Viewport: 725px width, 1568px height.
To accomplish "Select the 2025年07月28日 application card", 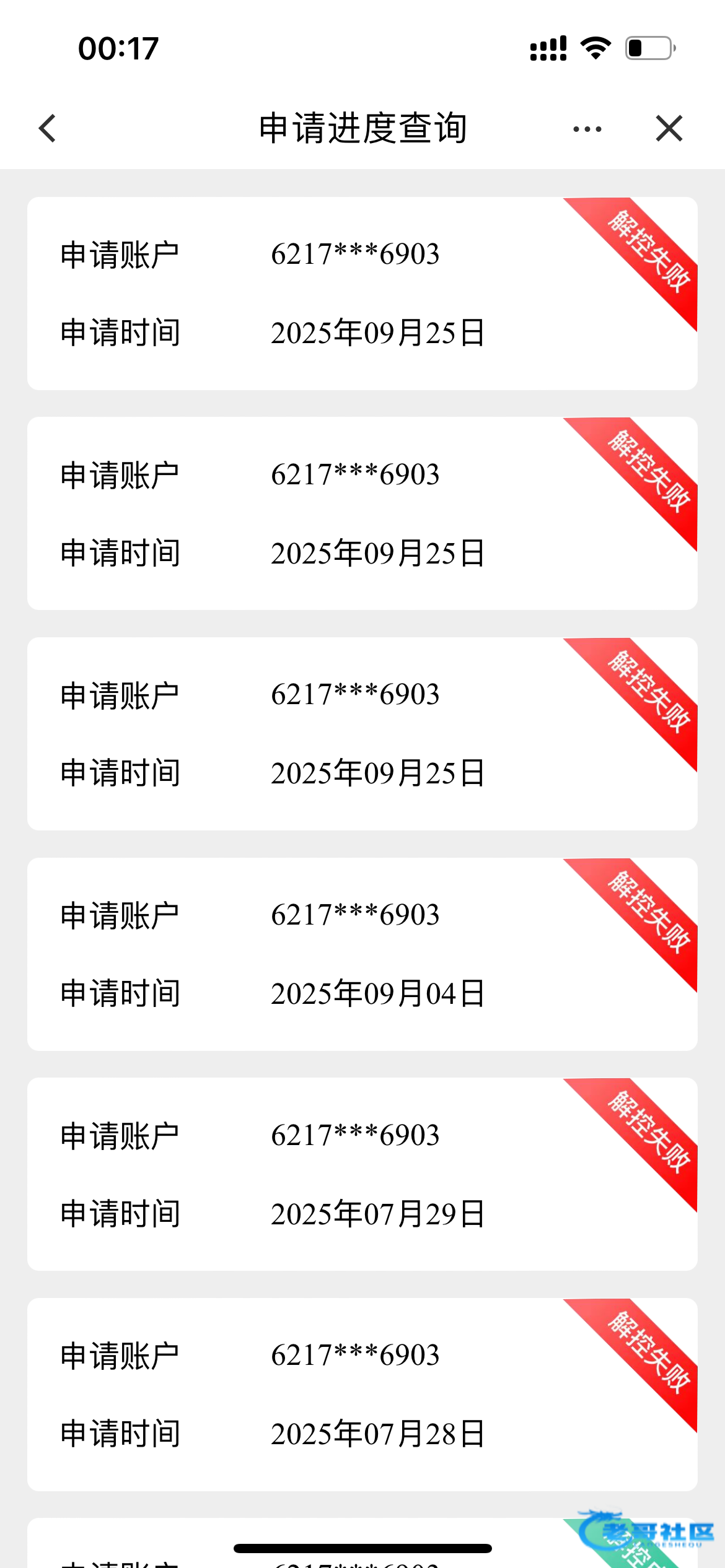I will tap(362, 1394).
